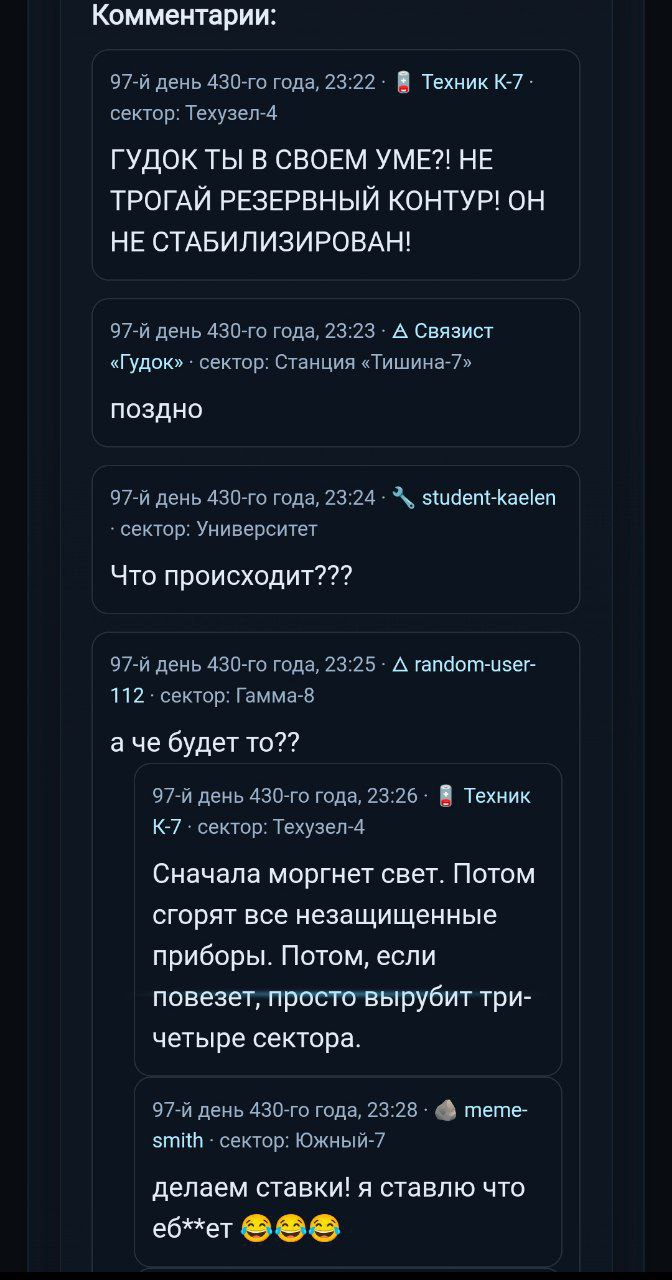Open Техник К-7 link in the 23:26 reply

[497, 796]
